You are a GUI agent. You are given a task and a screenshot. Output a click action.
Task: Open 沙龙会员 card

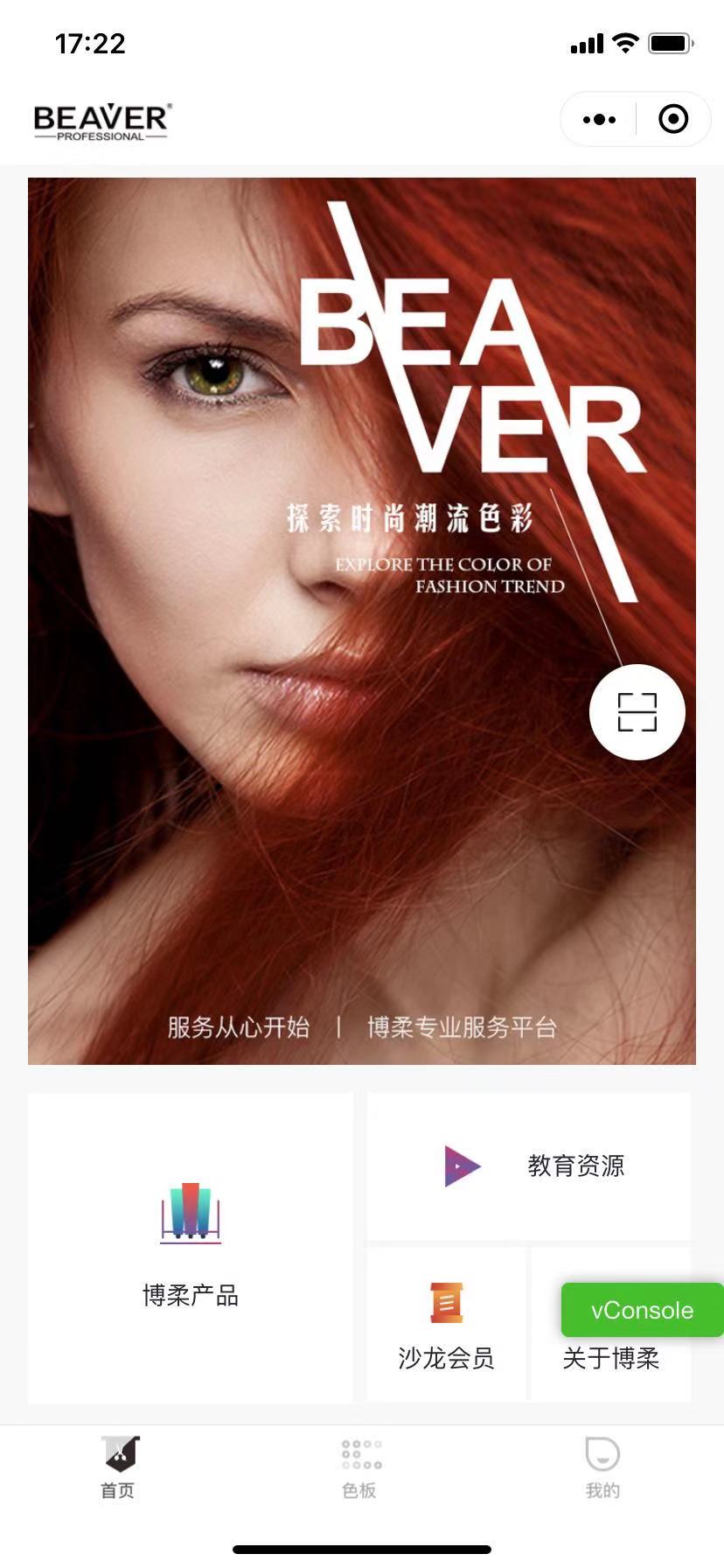point(447,1325)
